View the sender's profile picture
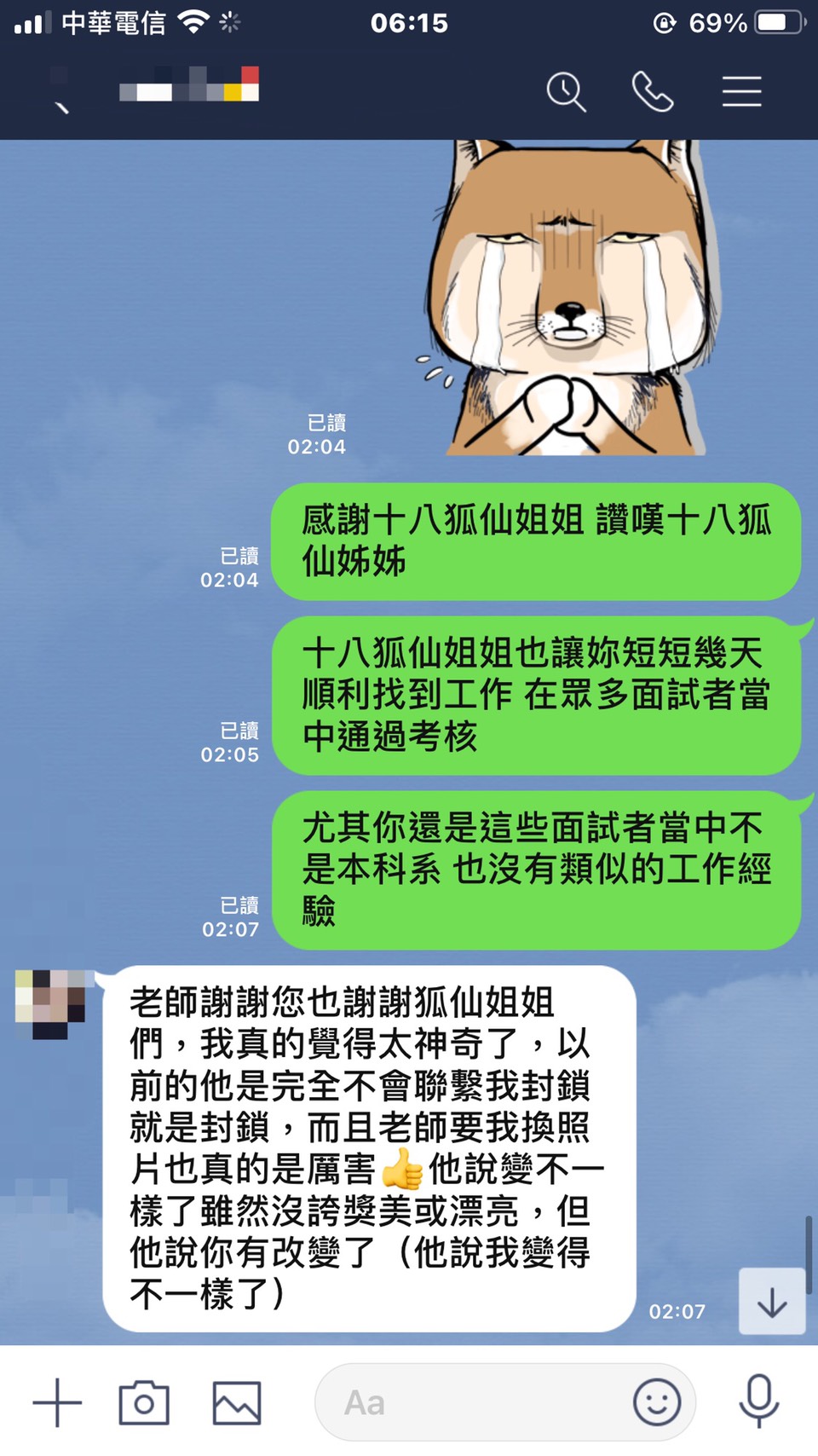The image size is (818, 1456). (x=50, y=1003)
